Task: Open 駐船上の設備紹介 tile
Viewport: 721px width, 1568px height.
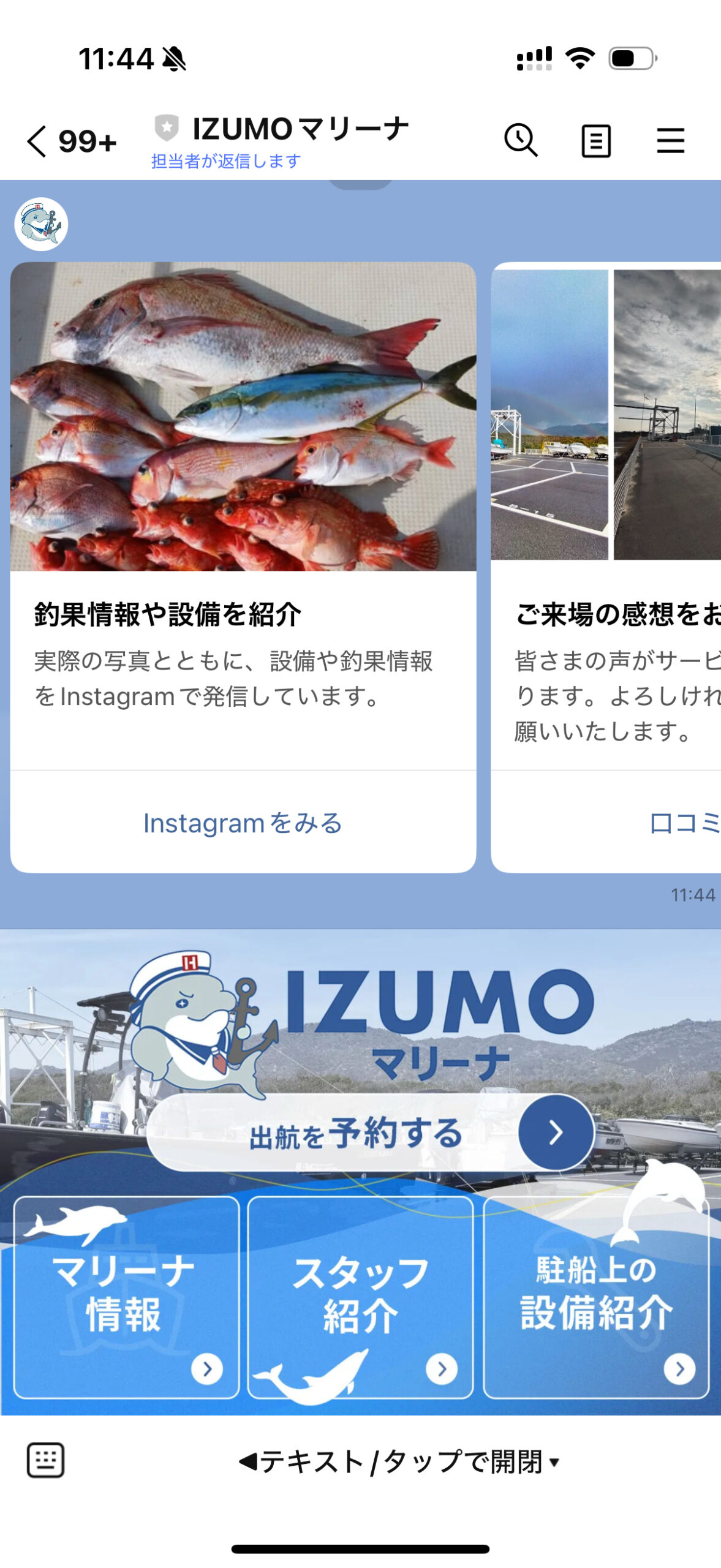Action: coord(595,1296)
